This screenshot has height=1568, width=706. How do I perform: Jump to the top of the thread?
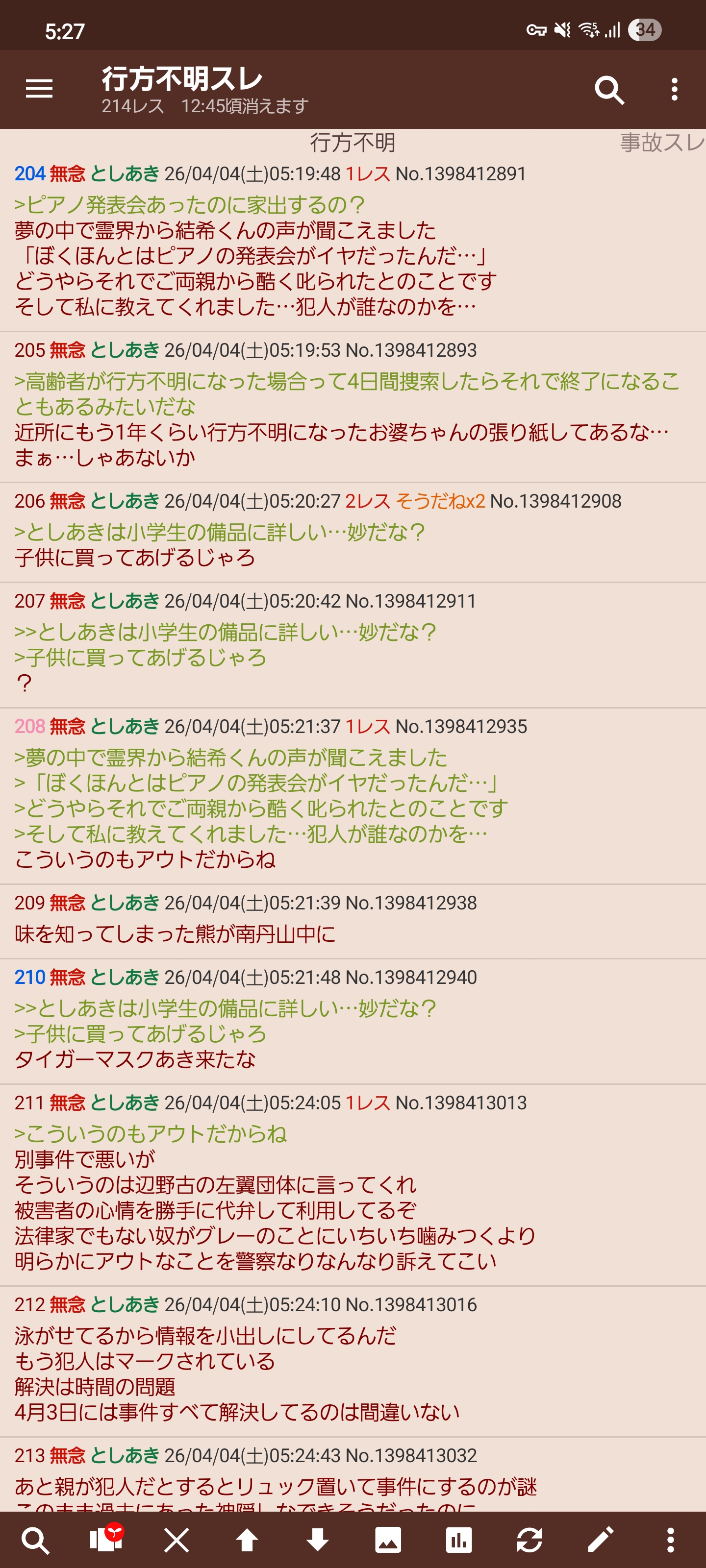coord(247,1540)
